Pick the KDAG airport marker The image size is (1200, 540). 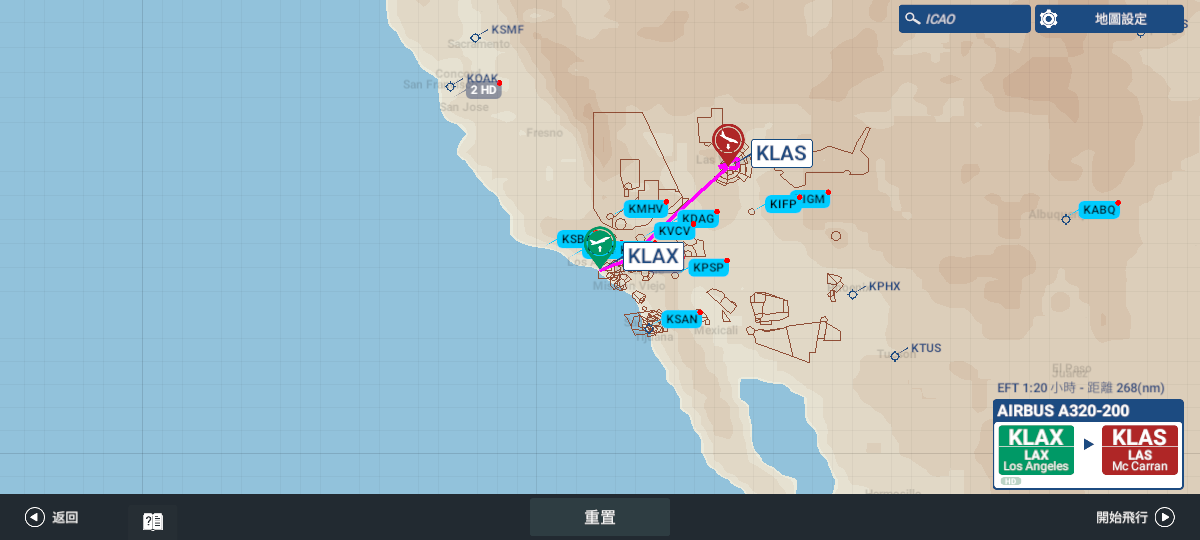pos(698,219)
